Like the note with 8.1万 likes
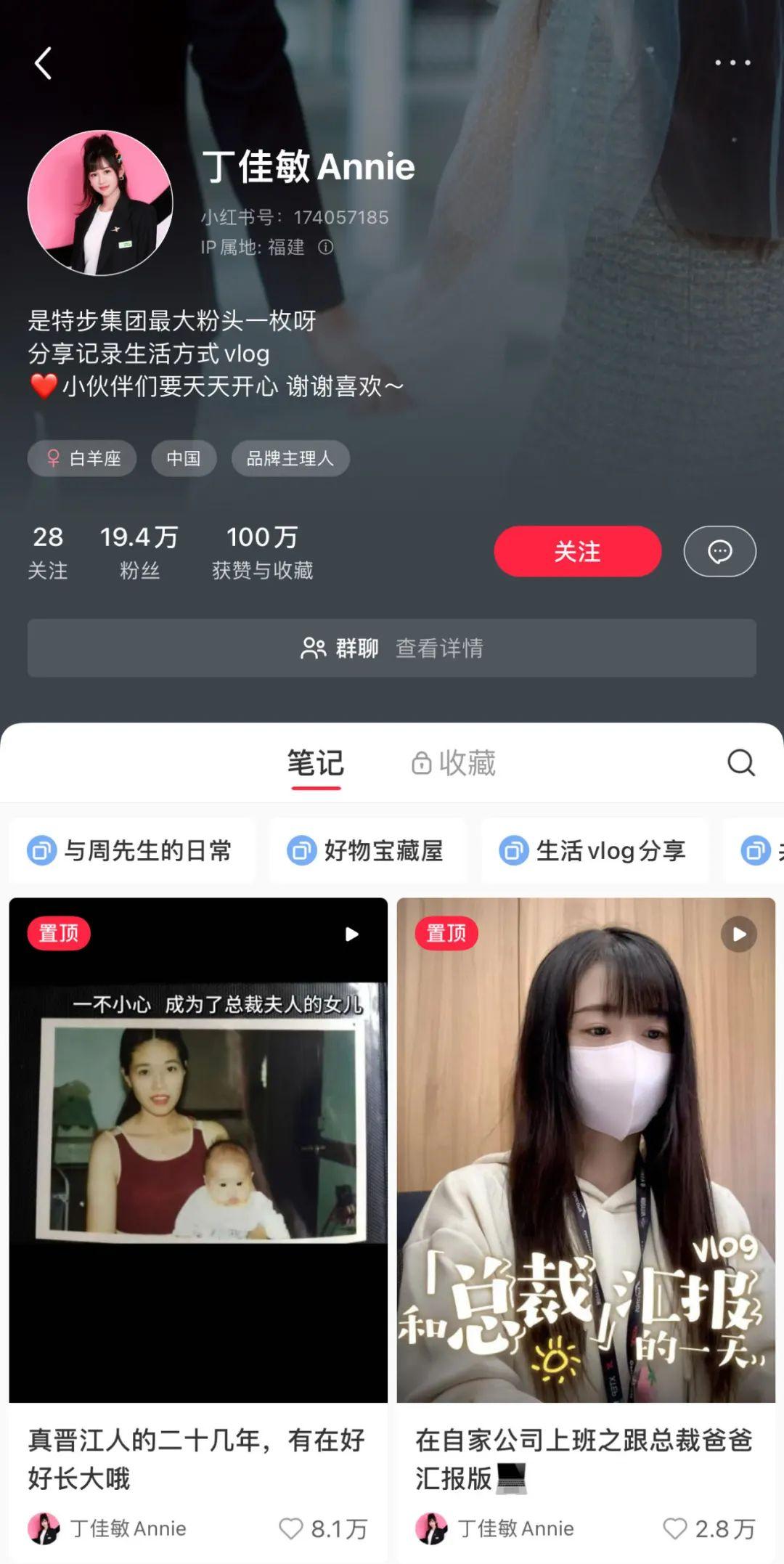784x1564 pixels. pos(292,1528)
